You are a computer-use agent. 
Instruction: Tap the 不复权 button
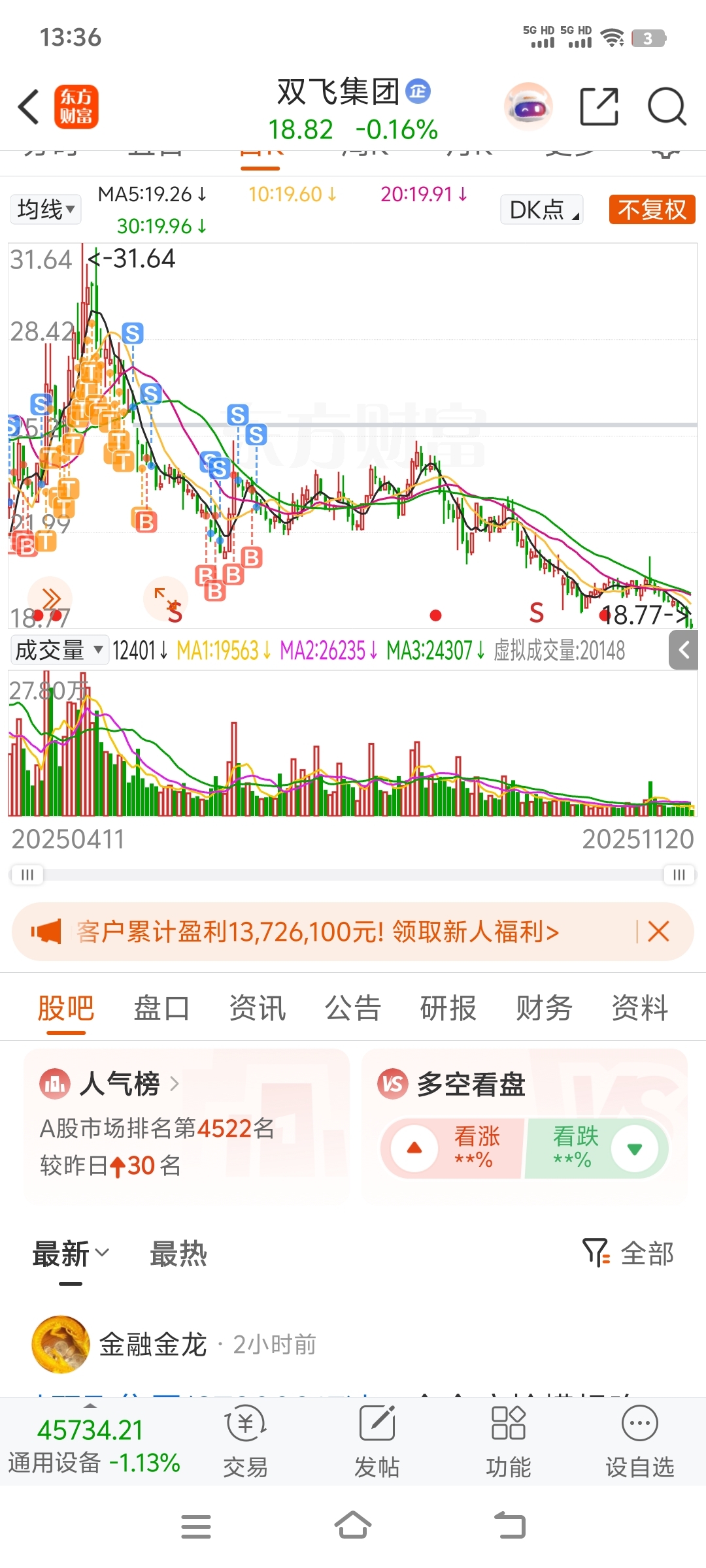(652, 210)
